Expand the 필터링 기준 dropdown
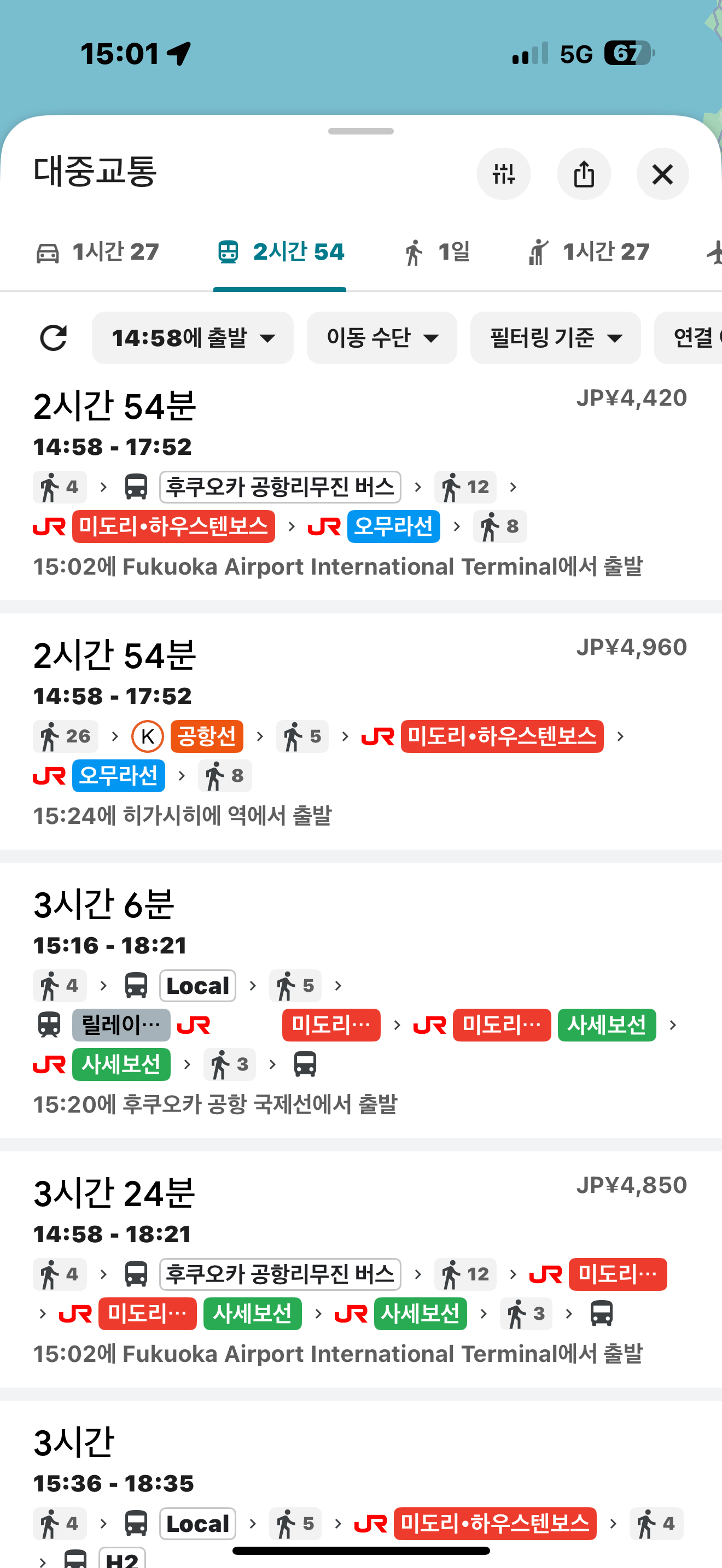This screenshot has height=1568, width=722. click(555, 338)
